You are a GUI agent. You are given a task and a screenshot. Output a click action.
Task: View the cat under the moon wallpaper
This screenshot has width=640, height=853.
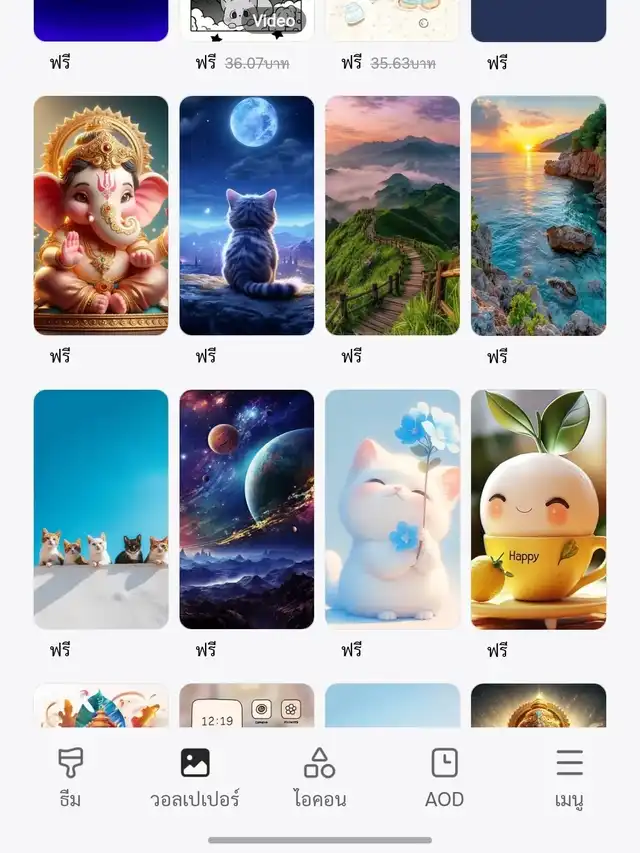(247, 215)
